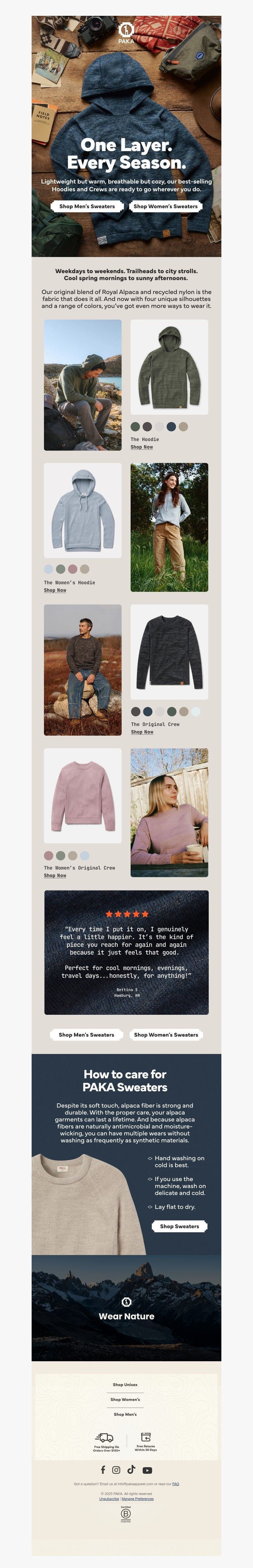View the light blue Women's Hoodie image
This screenshot has width=253, height=1568.
pos(82,510)
